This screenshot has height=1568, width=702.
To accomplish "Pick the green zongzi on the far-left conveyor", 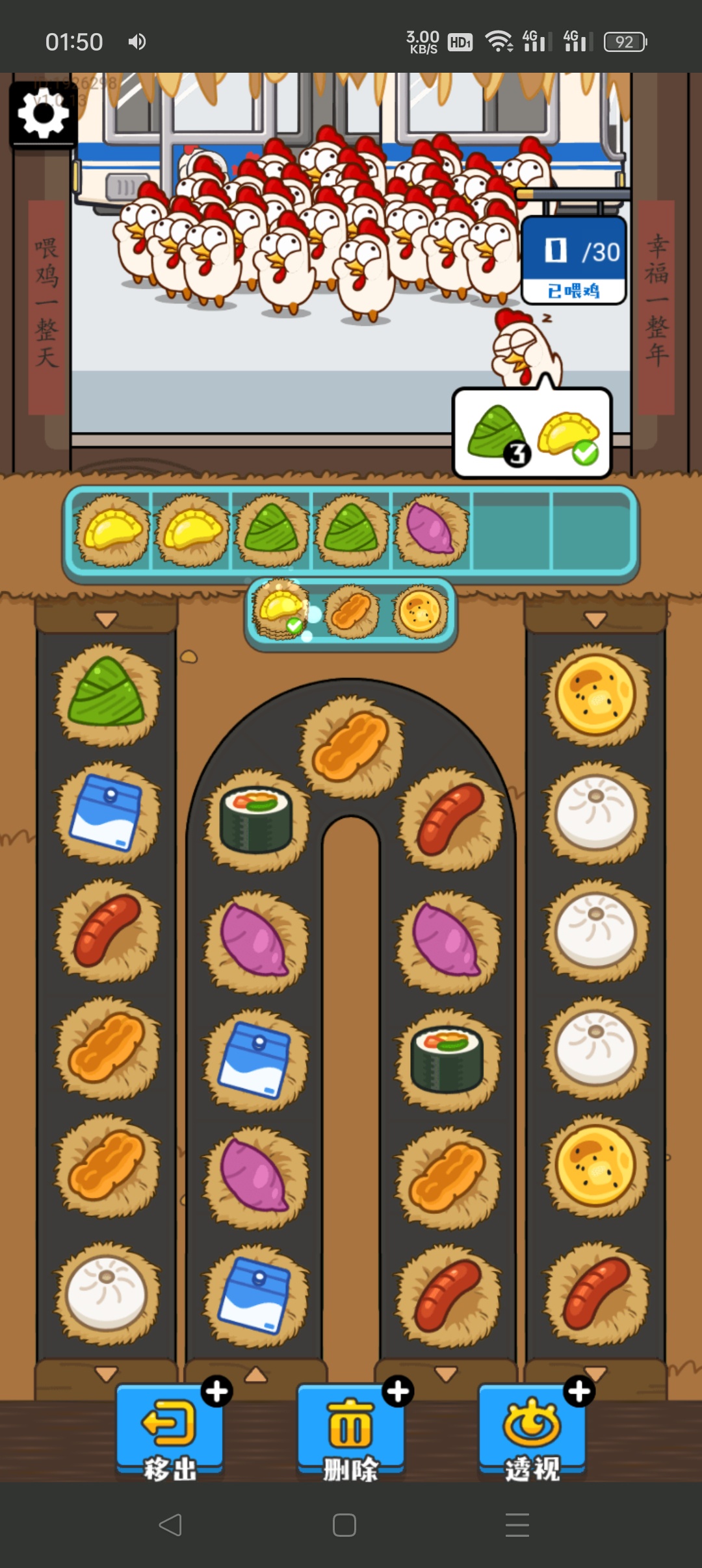I will point(107,694).
